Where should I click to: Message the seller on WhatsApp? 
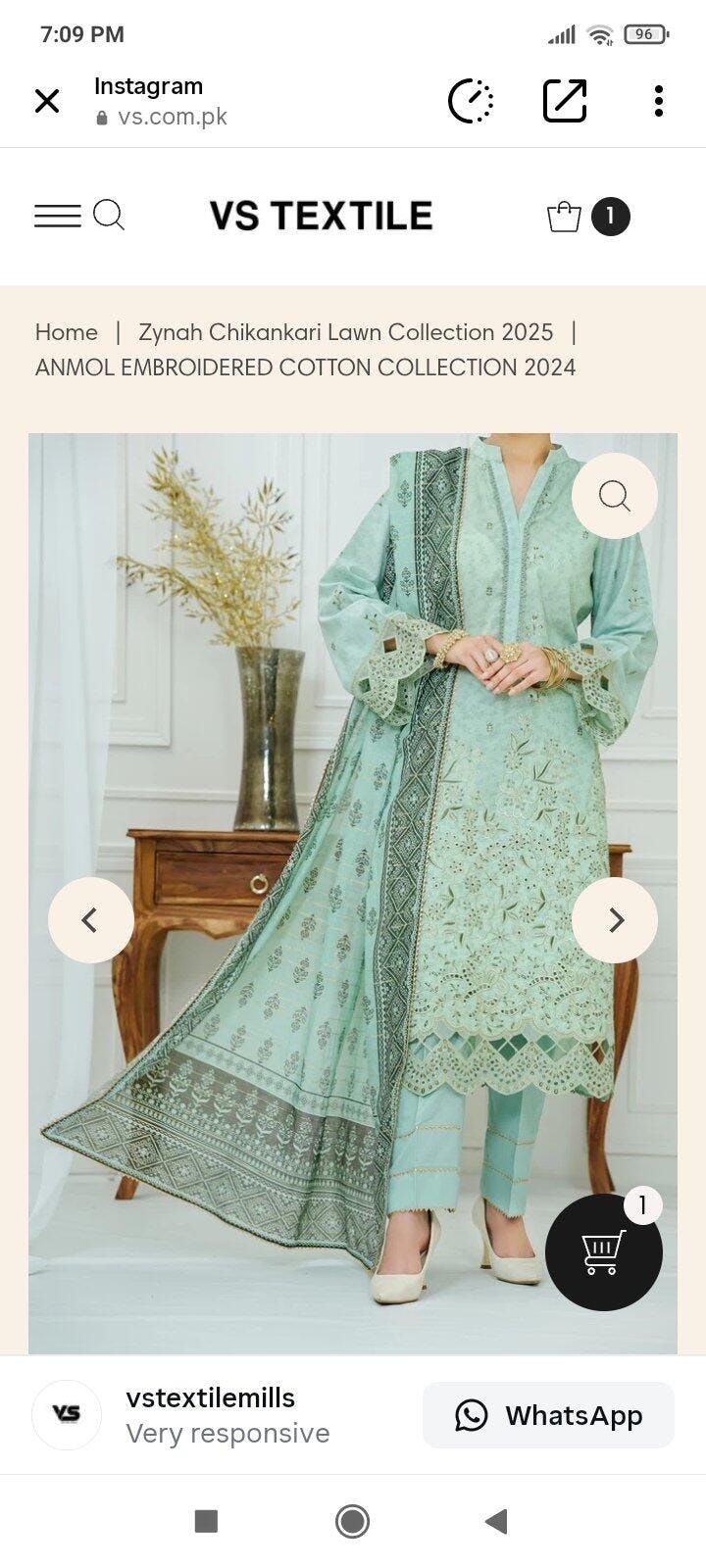pos(548,1415)
